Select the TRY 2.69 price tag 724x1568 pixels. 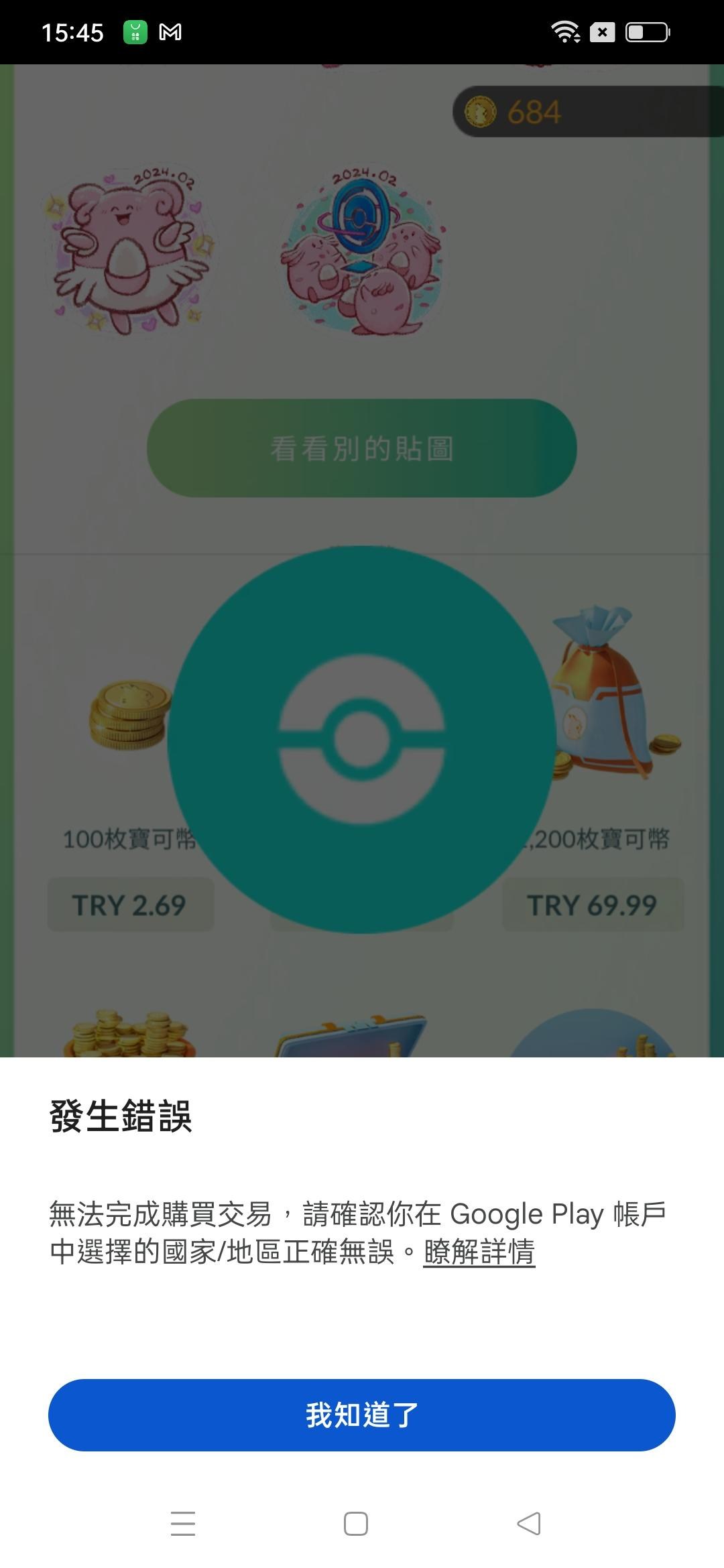point(129,905)
